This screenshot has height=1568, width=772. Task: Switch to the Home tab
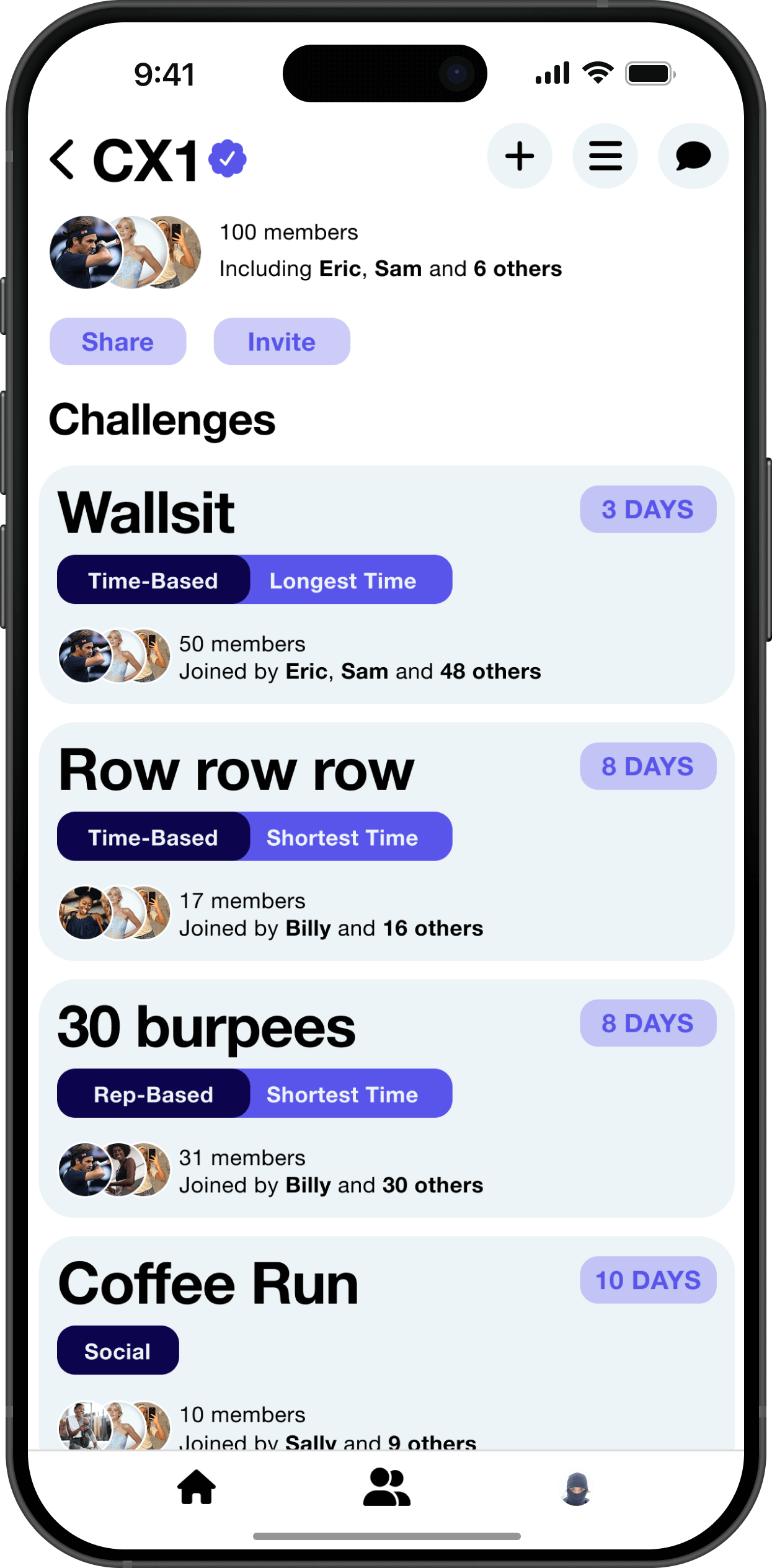click(197, 1488)
